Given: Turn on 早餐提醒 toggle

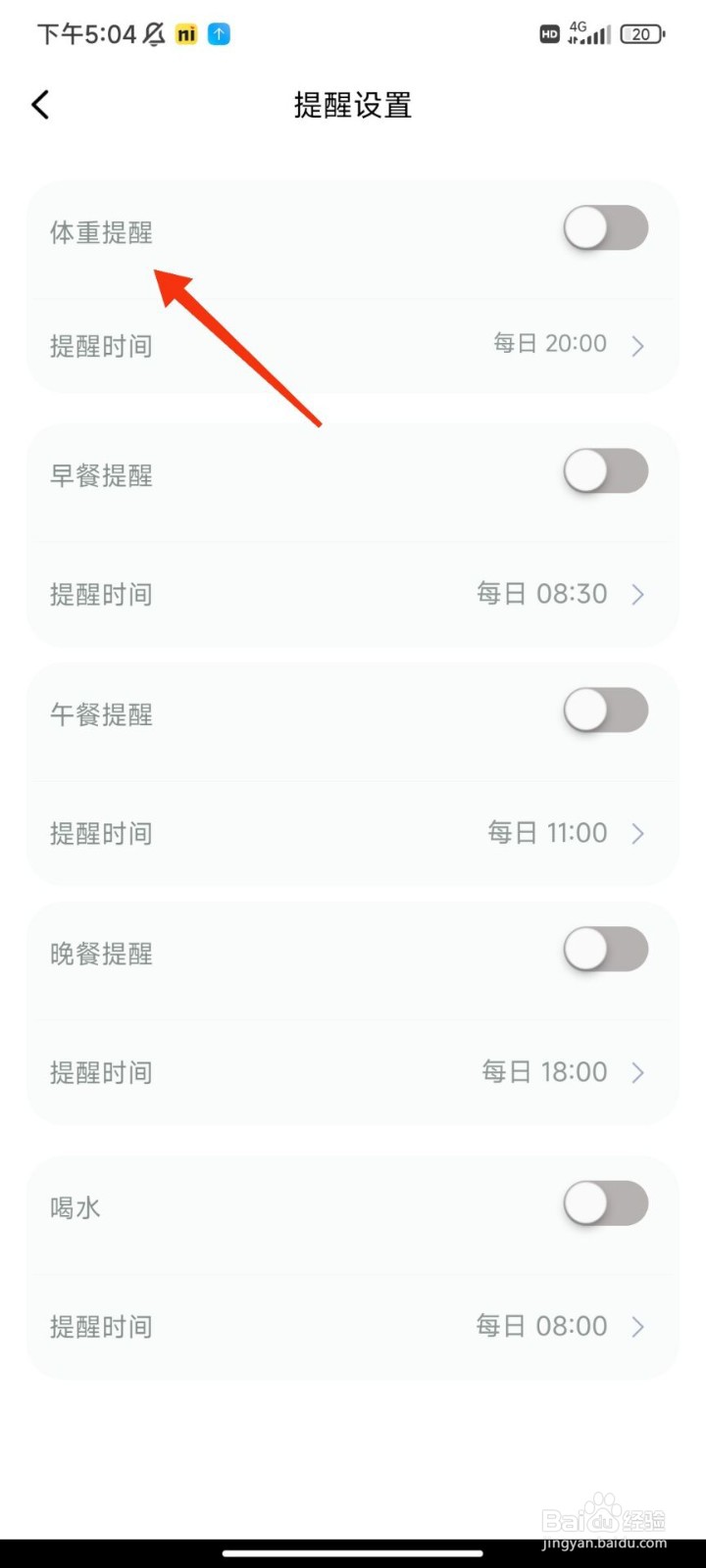Looking at the screenshot, I should coord(605,471).
